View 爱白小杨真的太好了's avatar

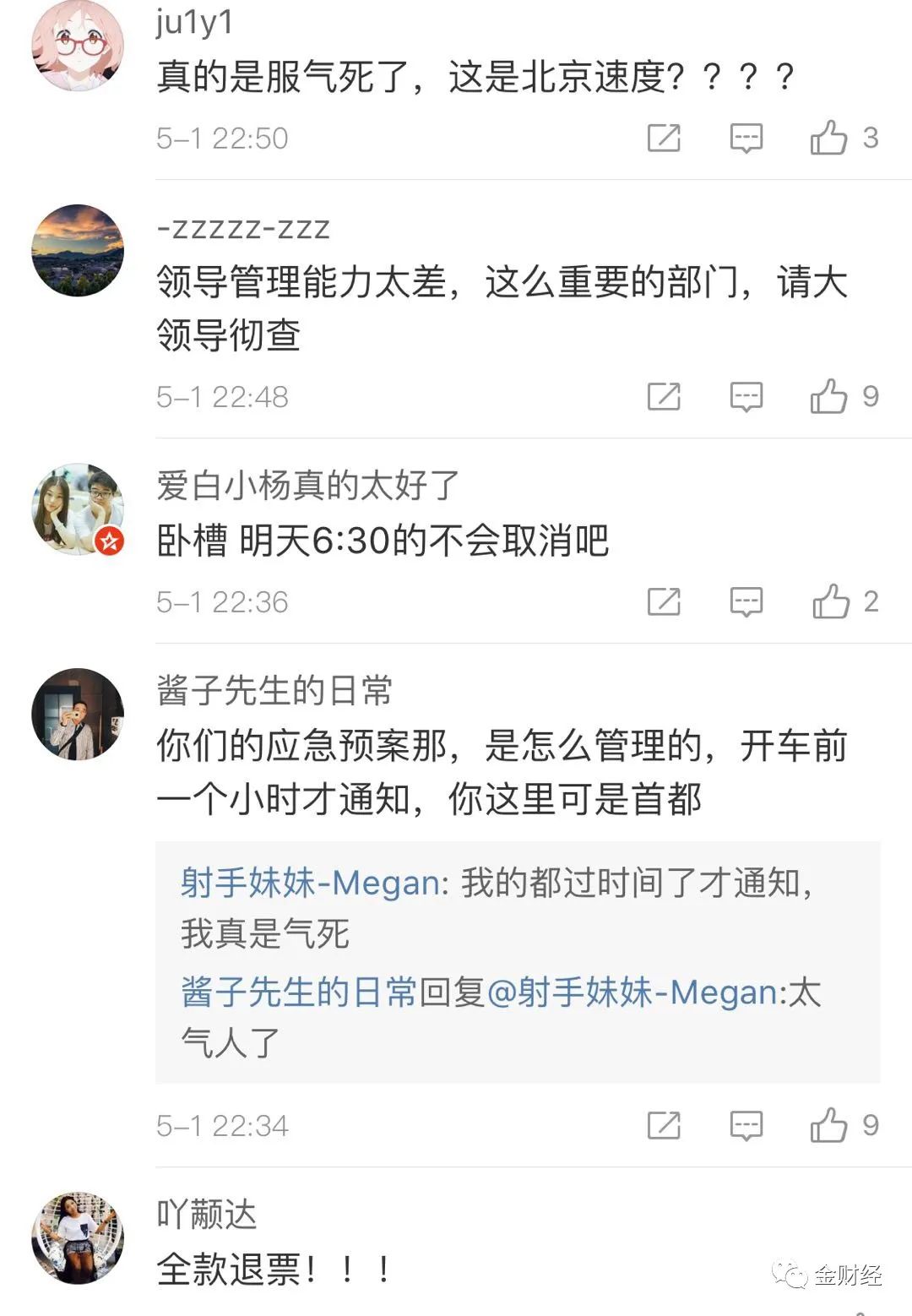[x=78, y=508]
